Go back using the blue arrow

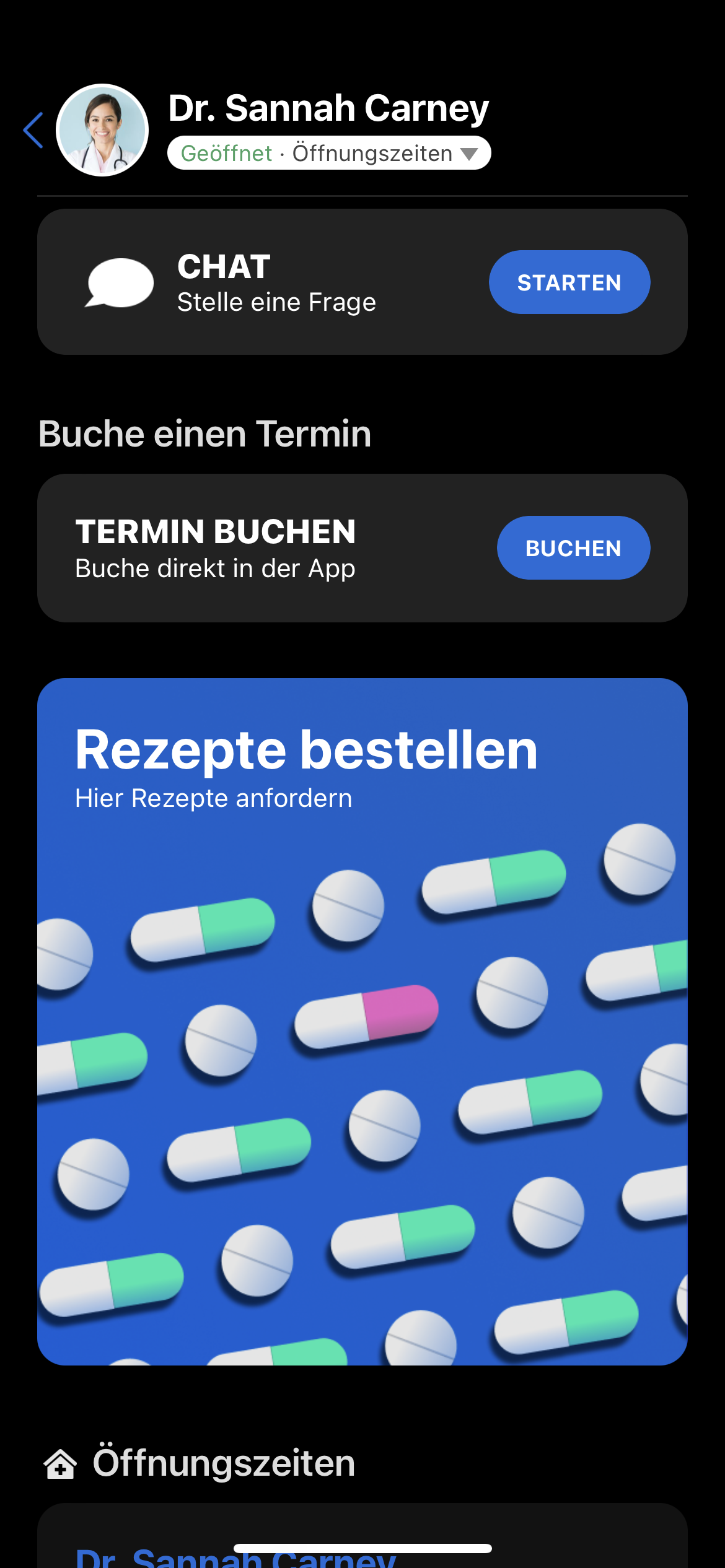pos(33,130)
